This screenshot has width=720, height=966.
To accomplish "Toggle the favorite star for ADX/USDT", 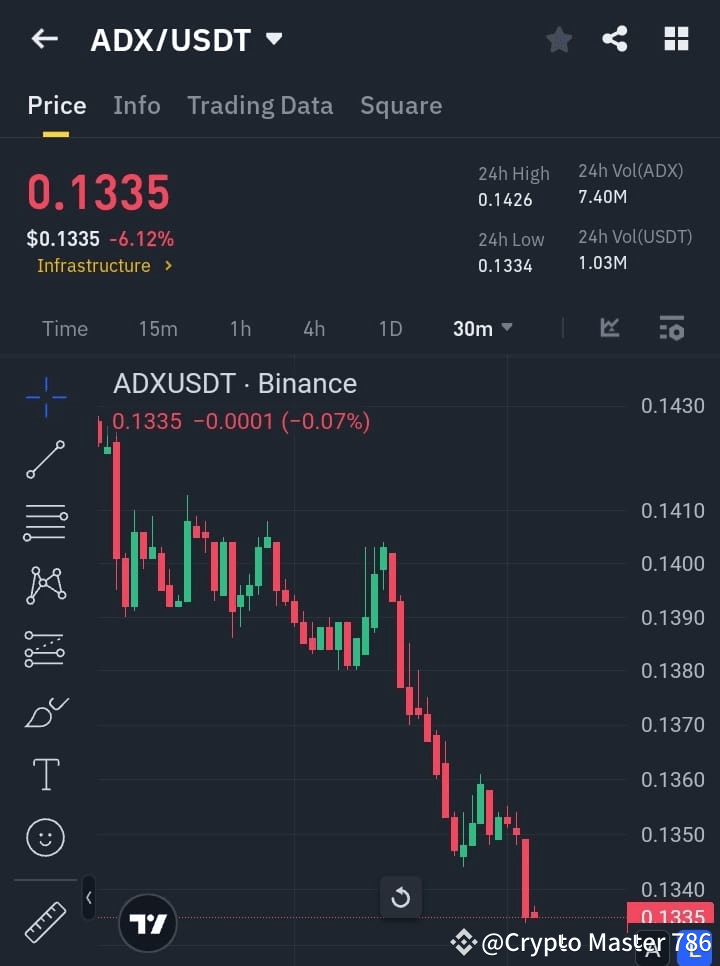I will click(558, 39).
